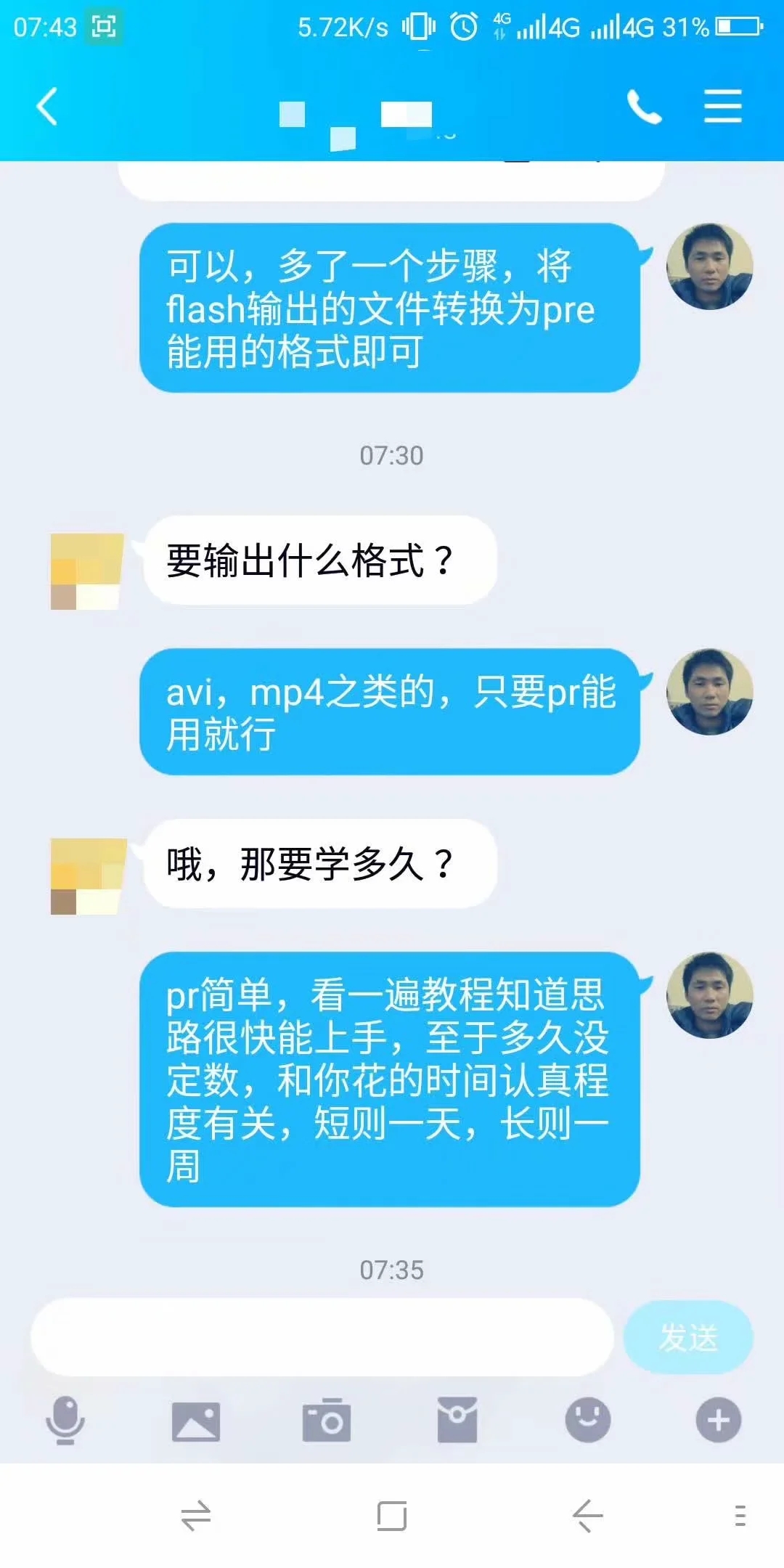Tap the system home square button
This screenshot has height=1568, width=784.
pos(392,1516)
